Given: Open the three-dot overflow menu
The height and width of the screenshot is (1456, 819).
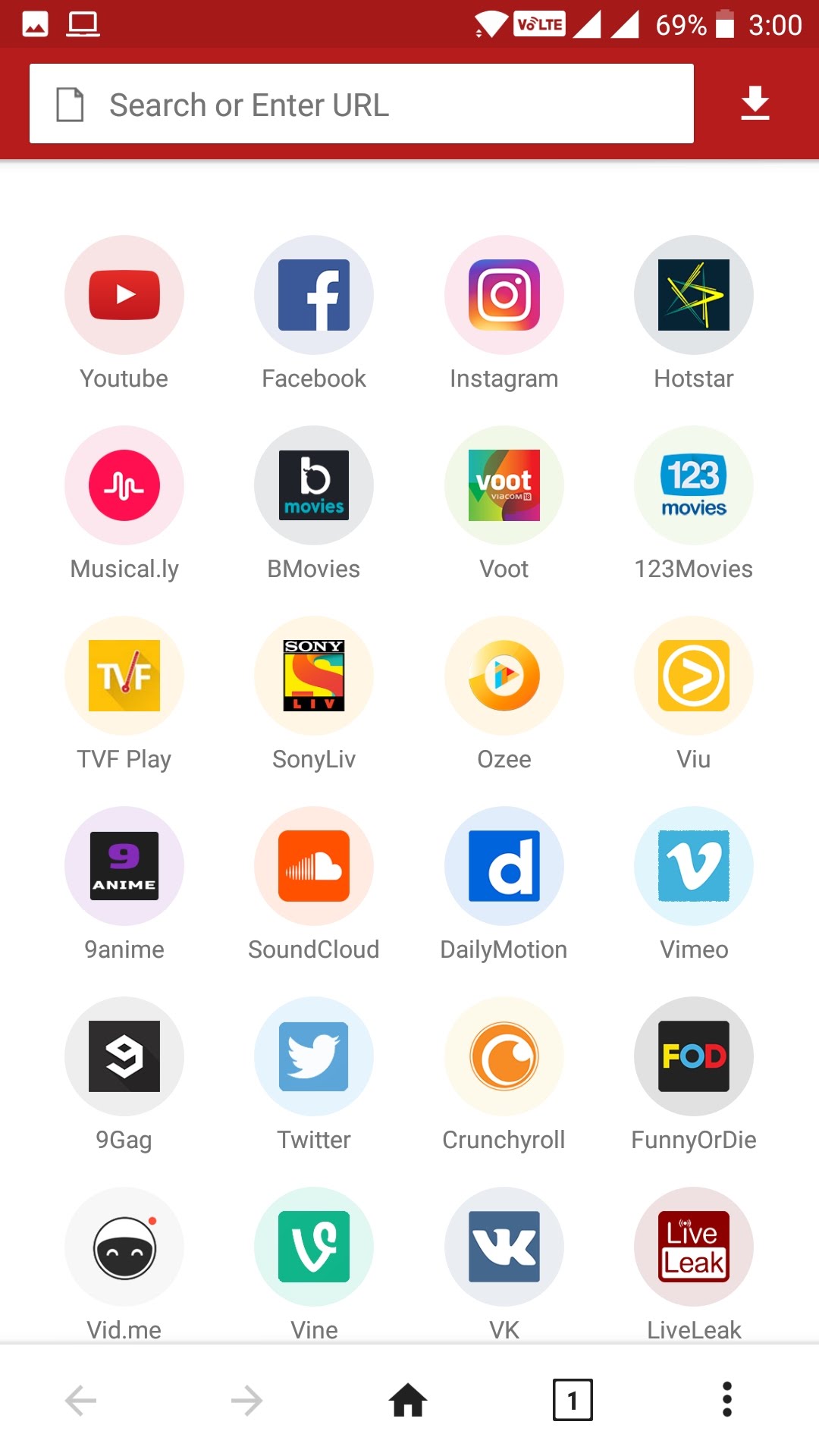Looking at the screenshot, I should pos(727,1400).
